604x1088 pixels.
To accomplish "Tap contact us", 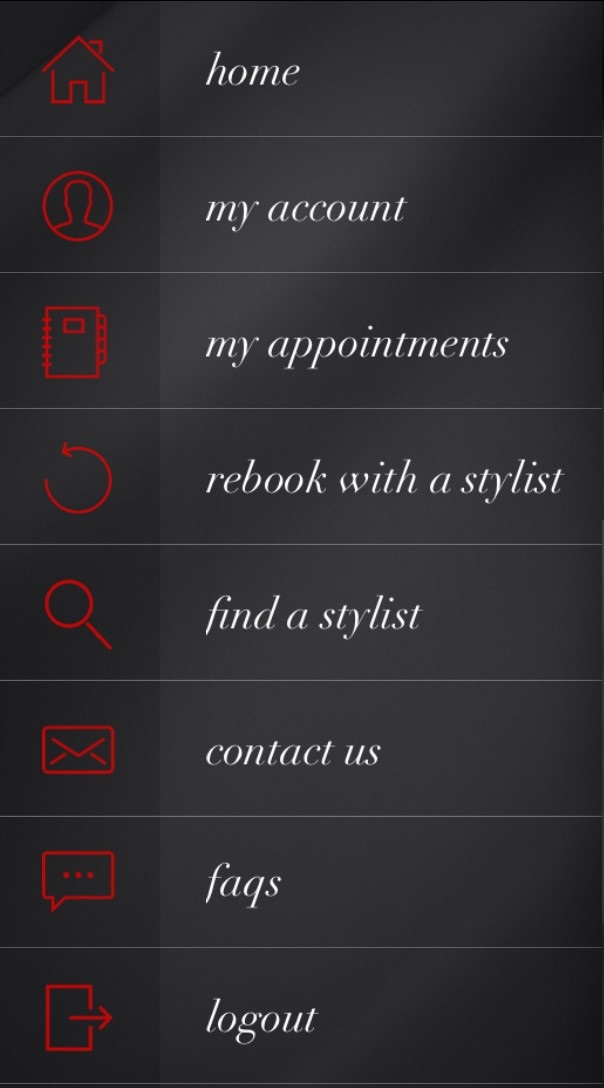I will [301, 749].
